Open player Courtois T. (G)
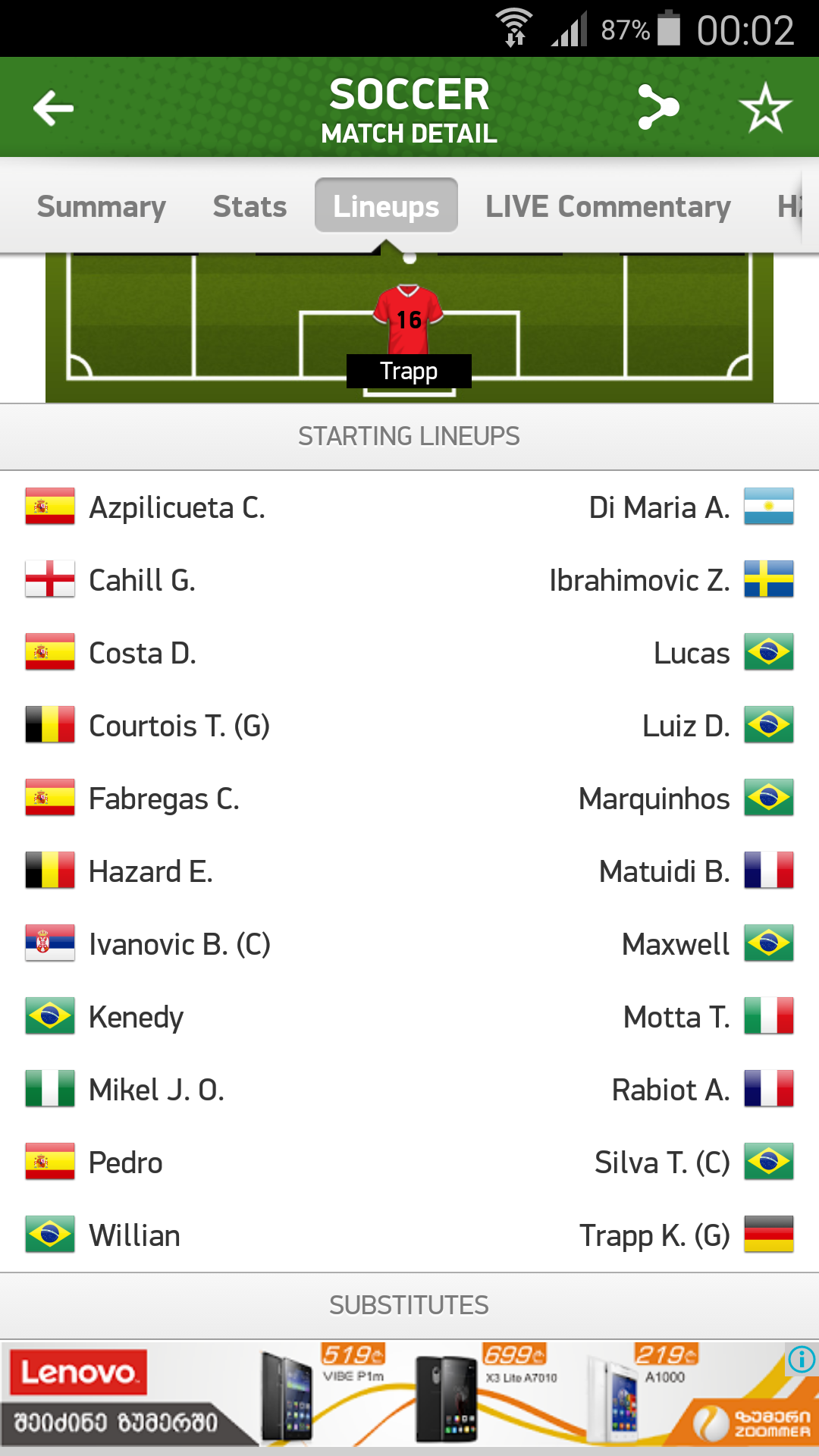Viewport: 819px width, 1456px height. pos(179,726)
